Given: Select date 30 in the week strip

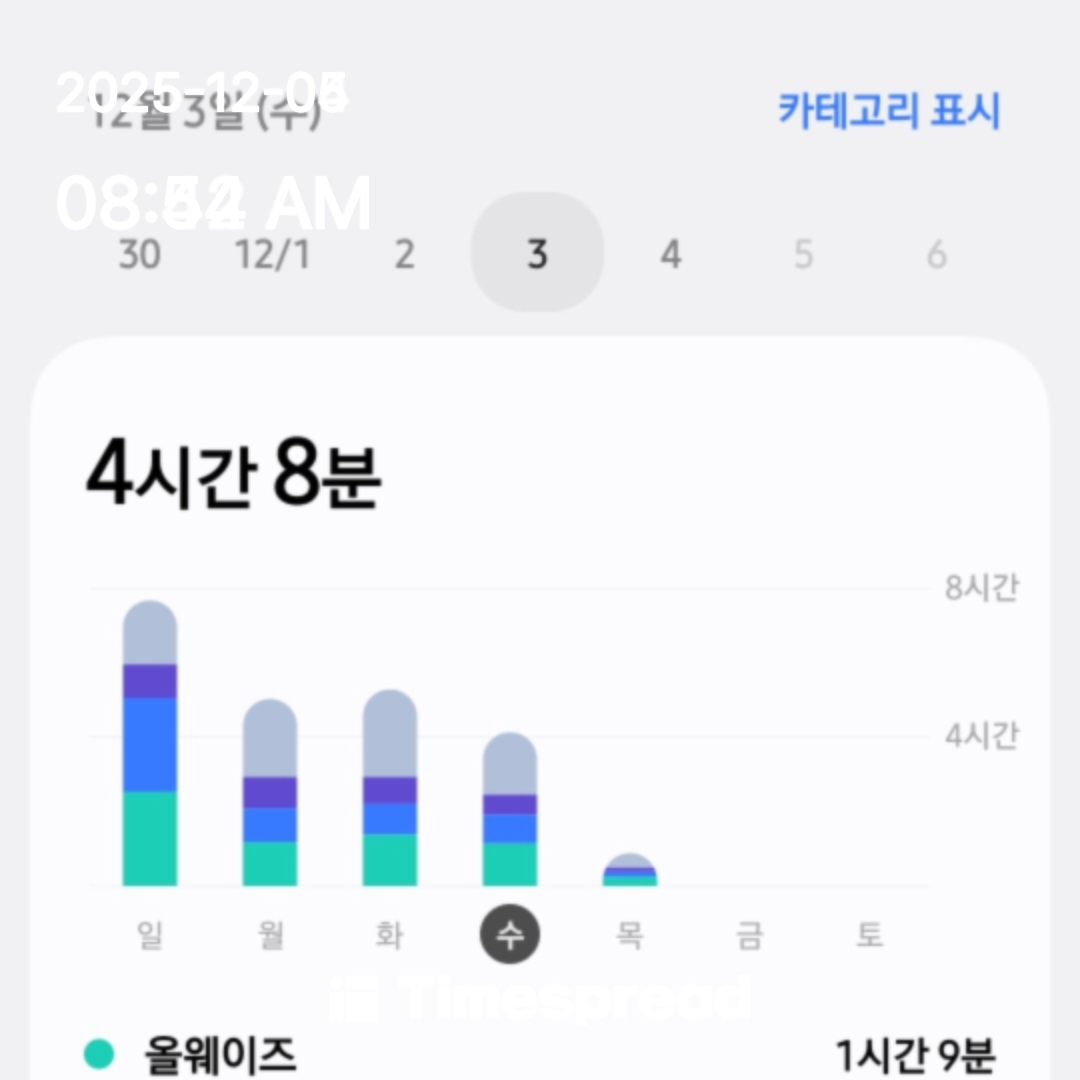Looking at the screenshot, I should pyautogui.click(x=139, y=255).
